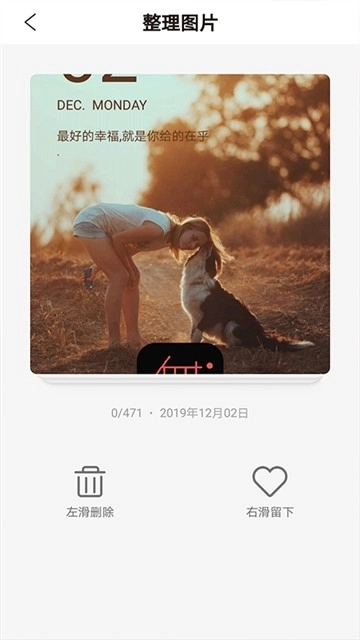Tap the trash icon to delete this photo
The height and width of the screenshot is (640, 360).
(x=90, y=482)
